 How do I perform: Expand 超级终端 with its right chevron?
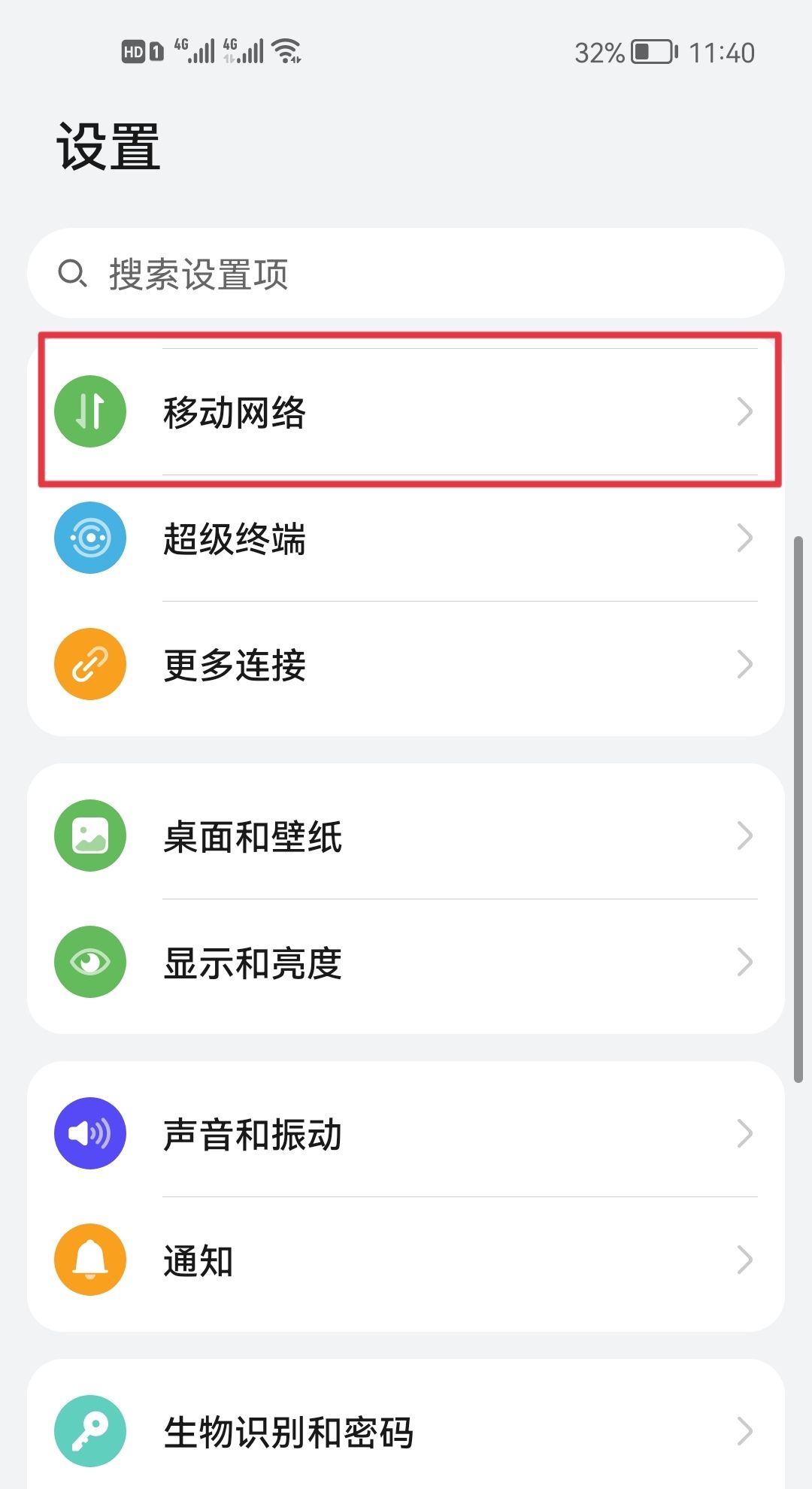click(x=745, y=538)
